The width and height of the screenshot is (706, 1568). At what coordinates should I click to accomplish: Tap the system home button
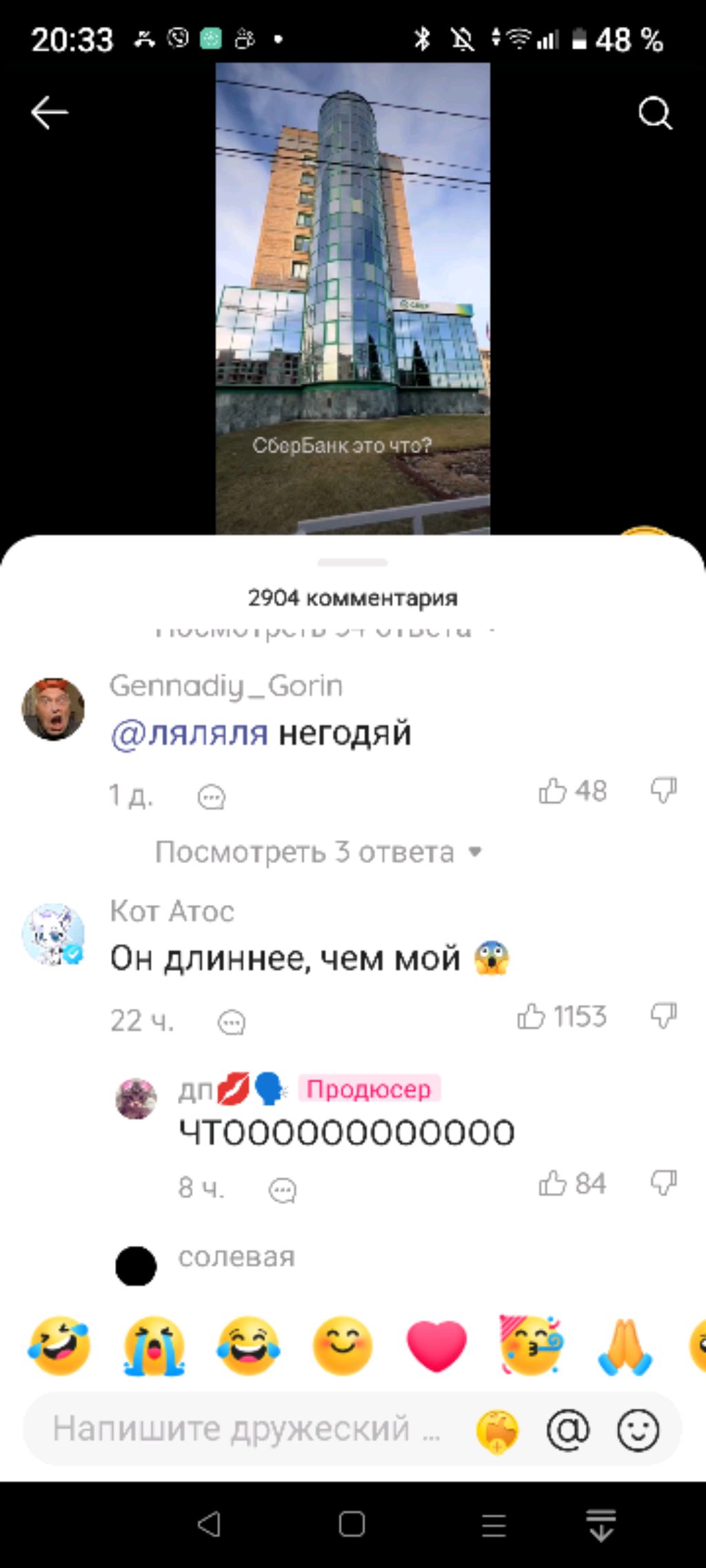pyautogui.click(x=352, y=1524)
